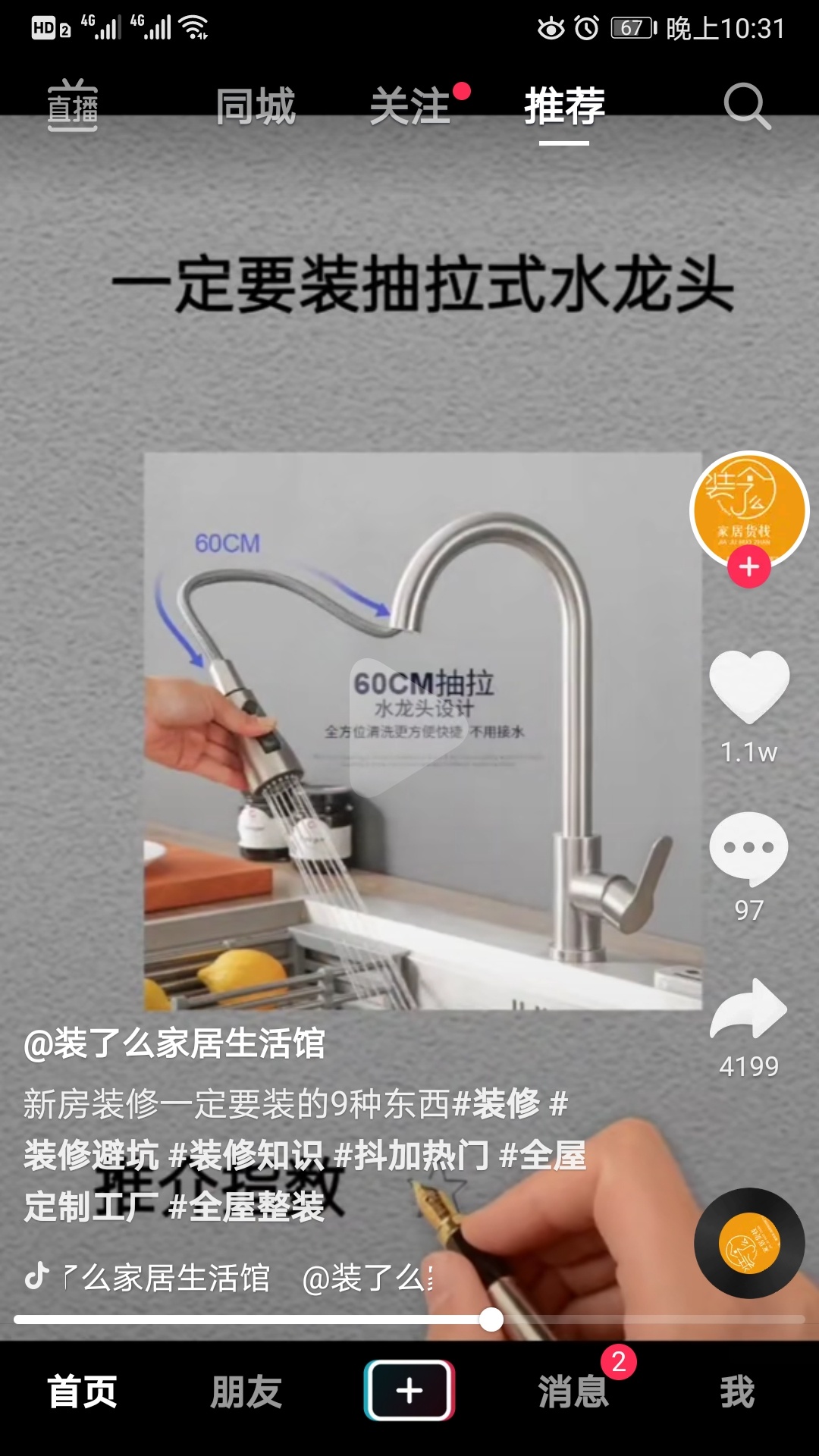Follow the creator with the red plus

click(749, 567)
